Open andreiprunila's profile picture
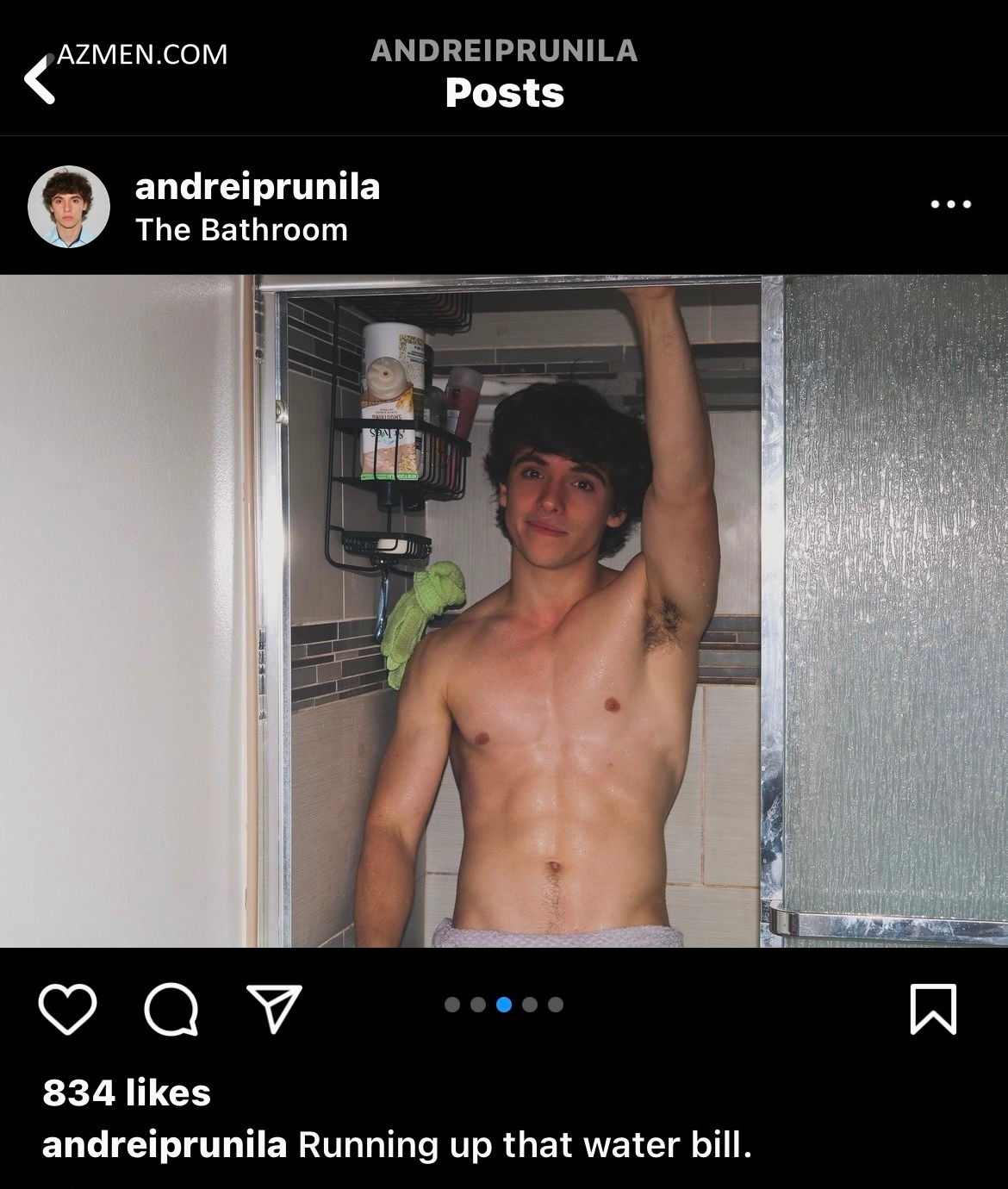The image size is (1008, 1189). click(69, 207)
